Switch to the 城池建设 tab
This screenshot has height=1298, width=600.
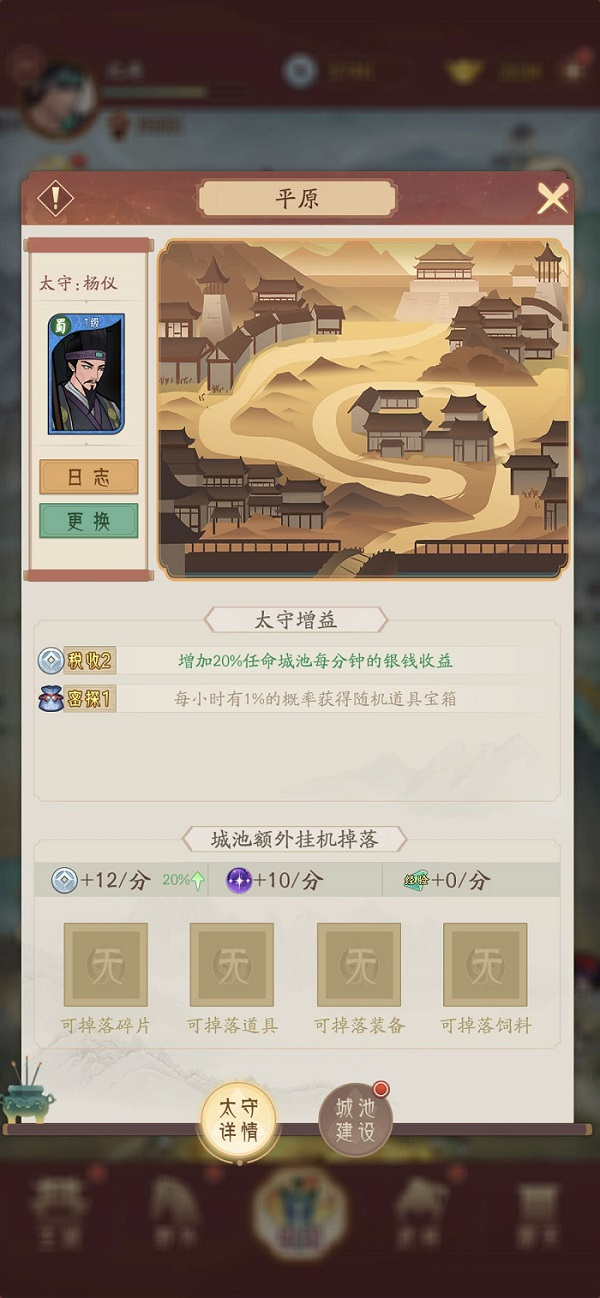click(x=355, y=1118)
